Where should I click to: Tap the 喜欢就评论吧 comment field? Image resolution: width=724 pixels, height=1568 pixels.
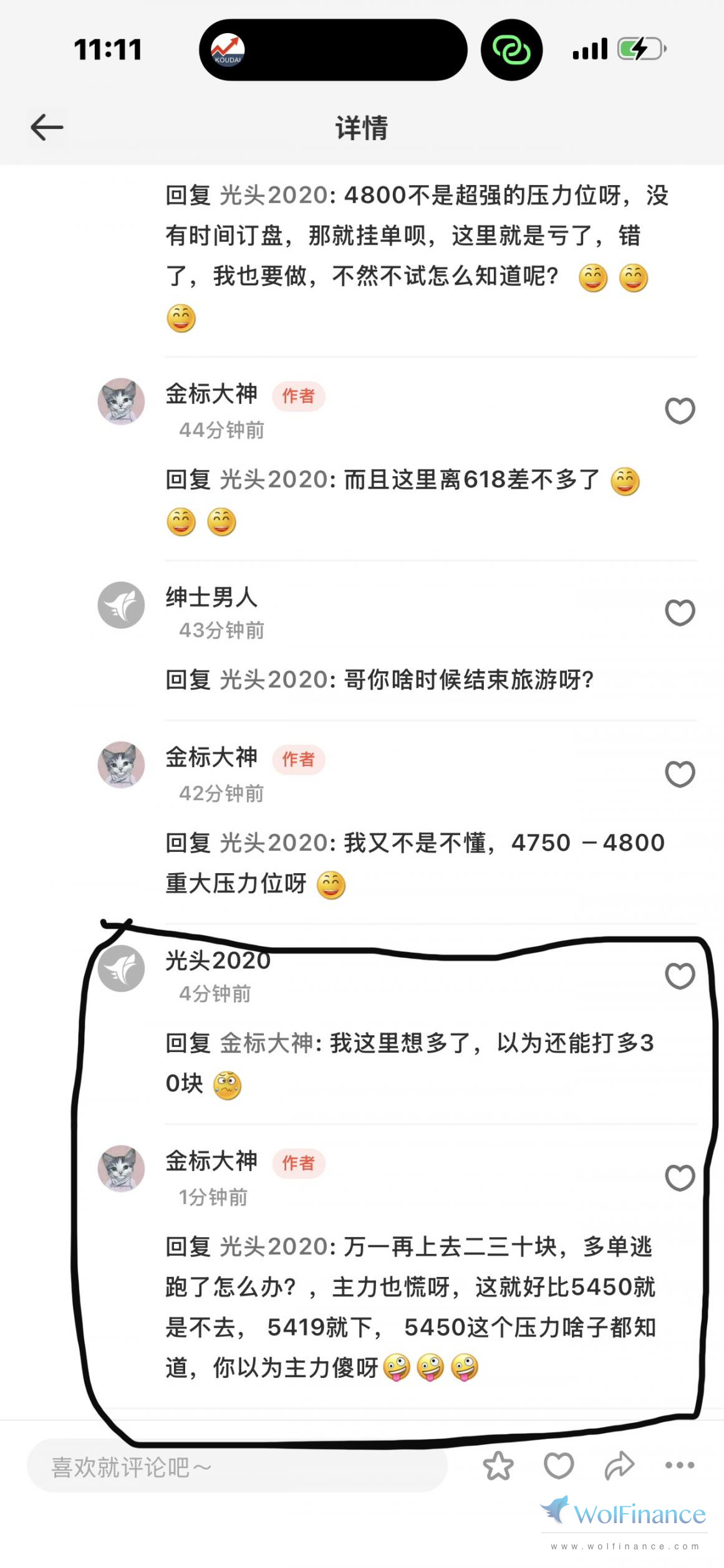pos(237,1468)
